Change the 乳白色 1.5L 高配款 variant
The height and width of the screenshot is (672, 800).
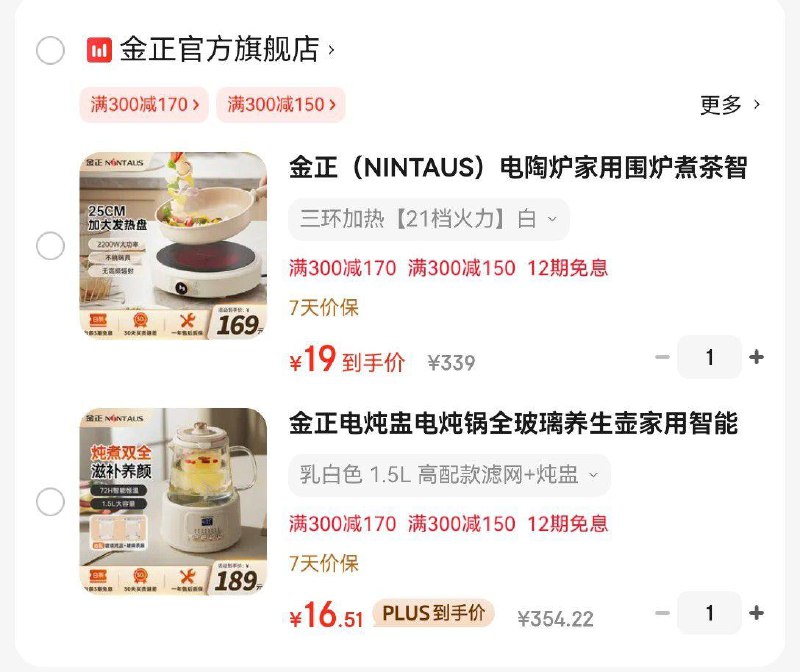[449, 476]
